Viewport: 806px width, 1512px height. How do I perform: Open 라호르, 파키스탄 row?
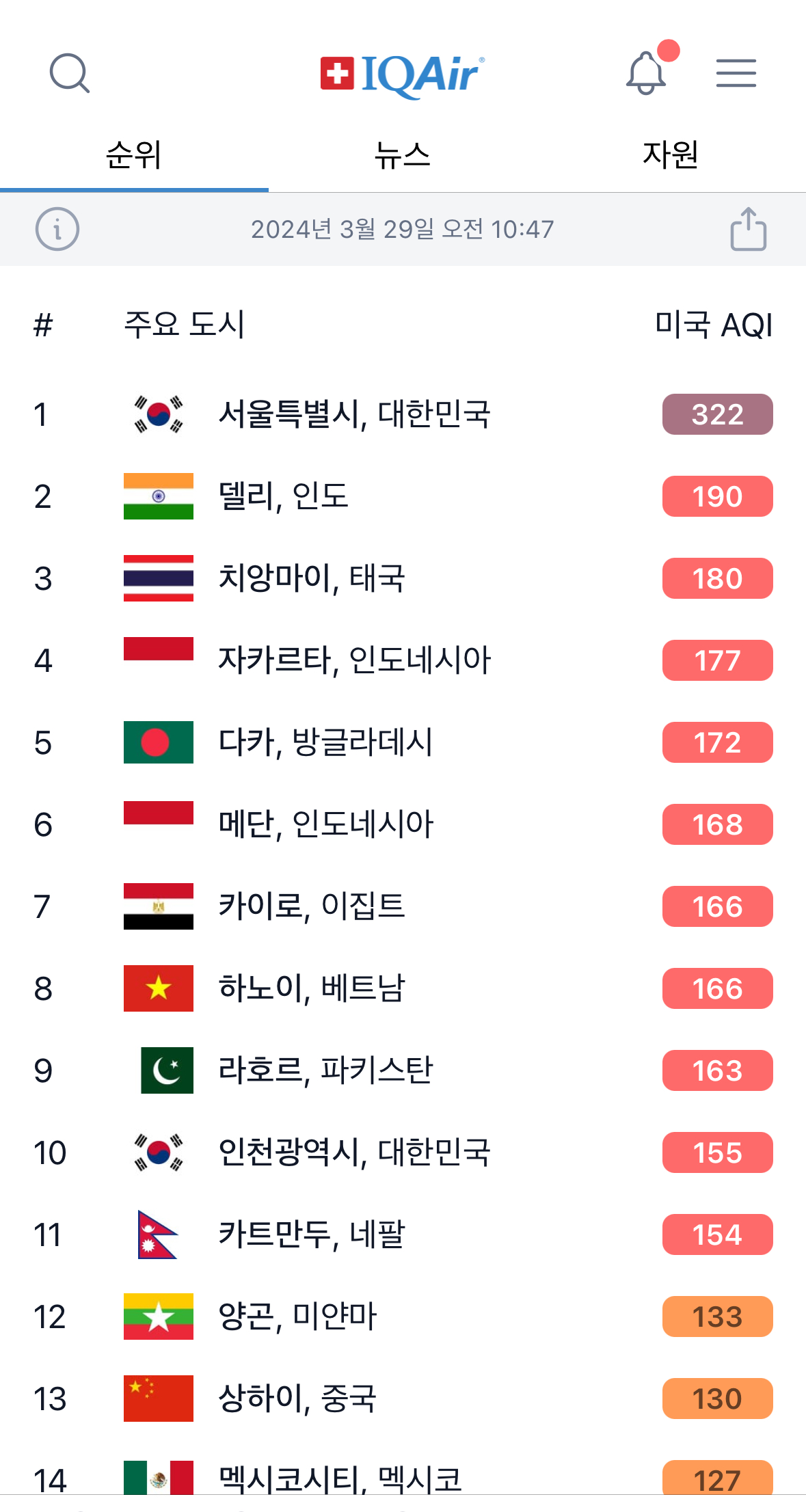click(x=403, y=1070)
